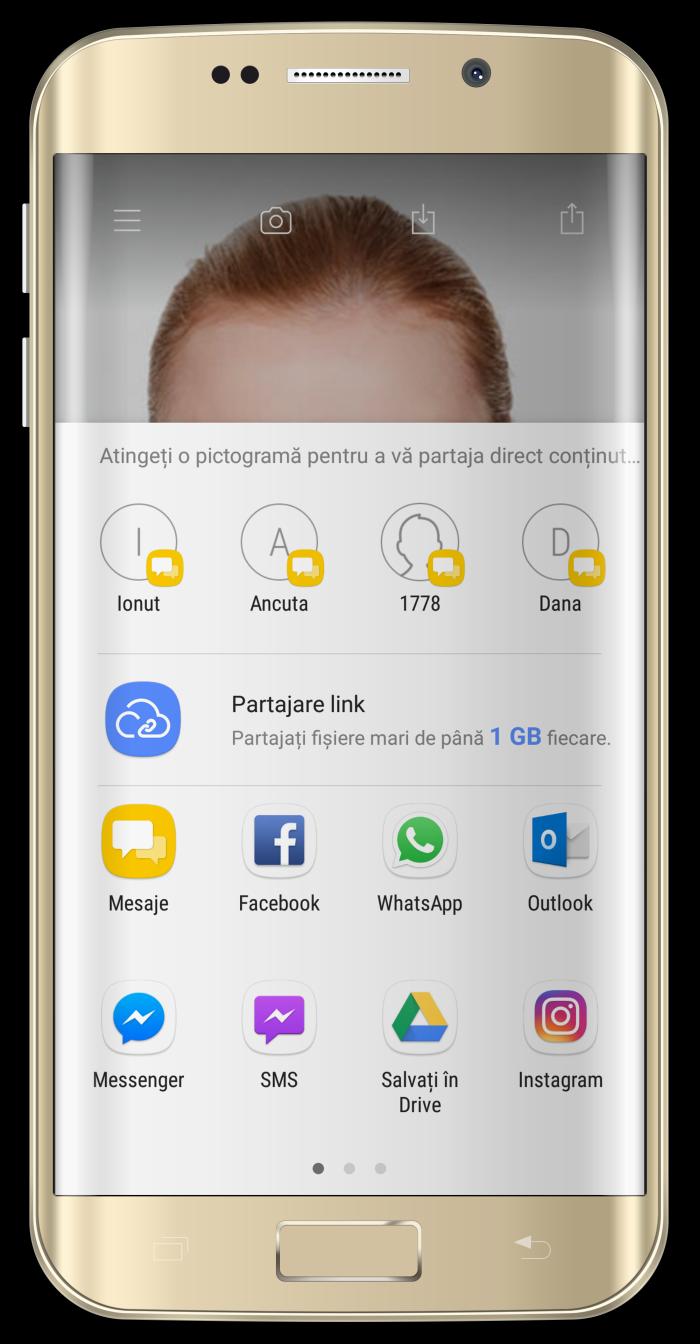Open the camera icon

tap(276, 220)
